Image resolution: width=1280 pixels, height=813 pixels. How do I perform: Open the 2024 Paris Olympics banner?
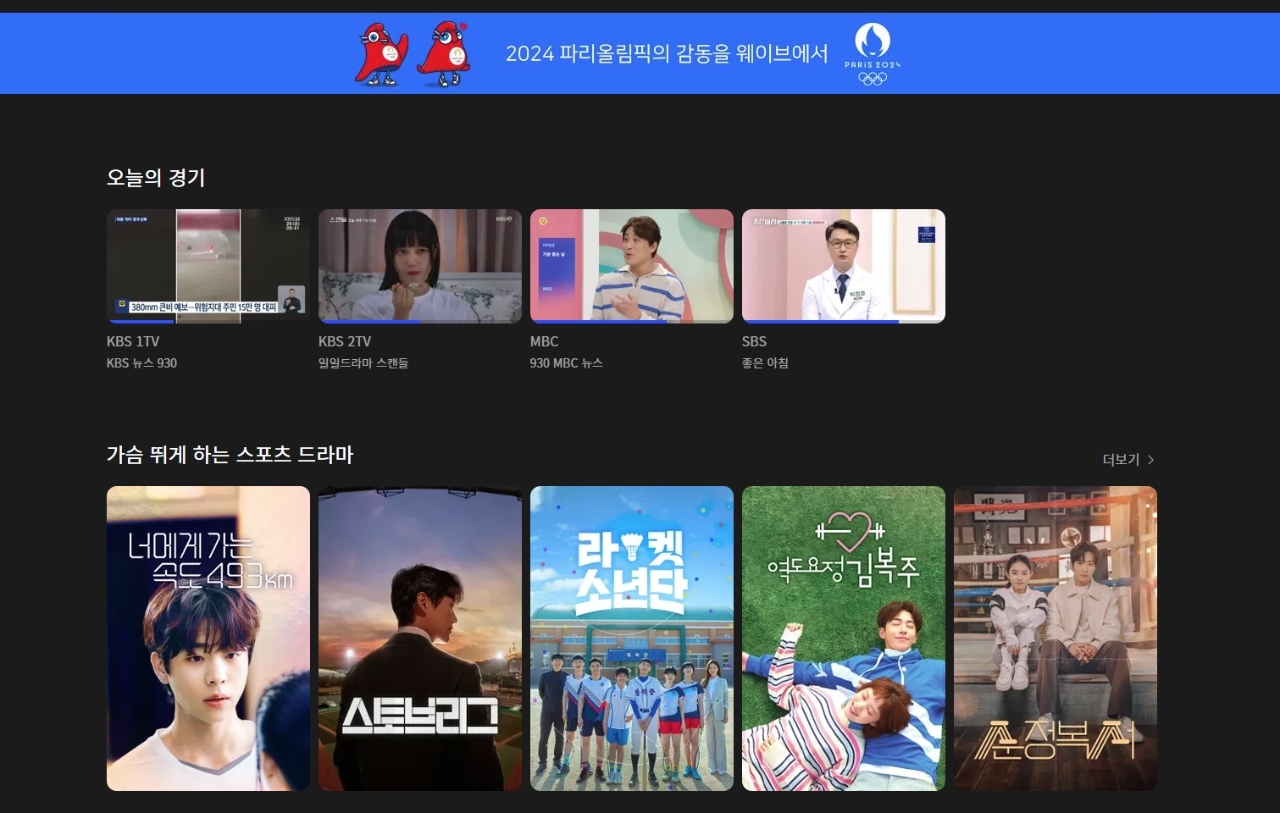(640, 53)
